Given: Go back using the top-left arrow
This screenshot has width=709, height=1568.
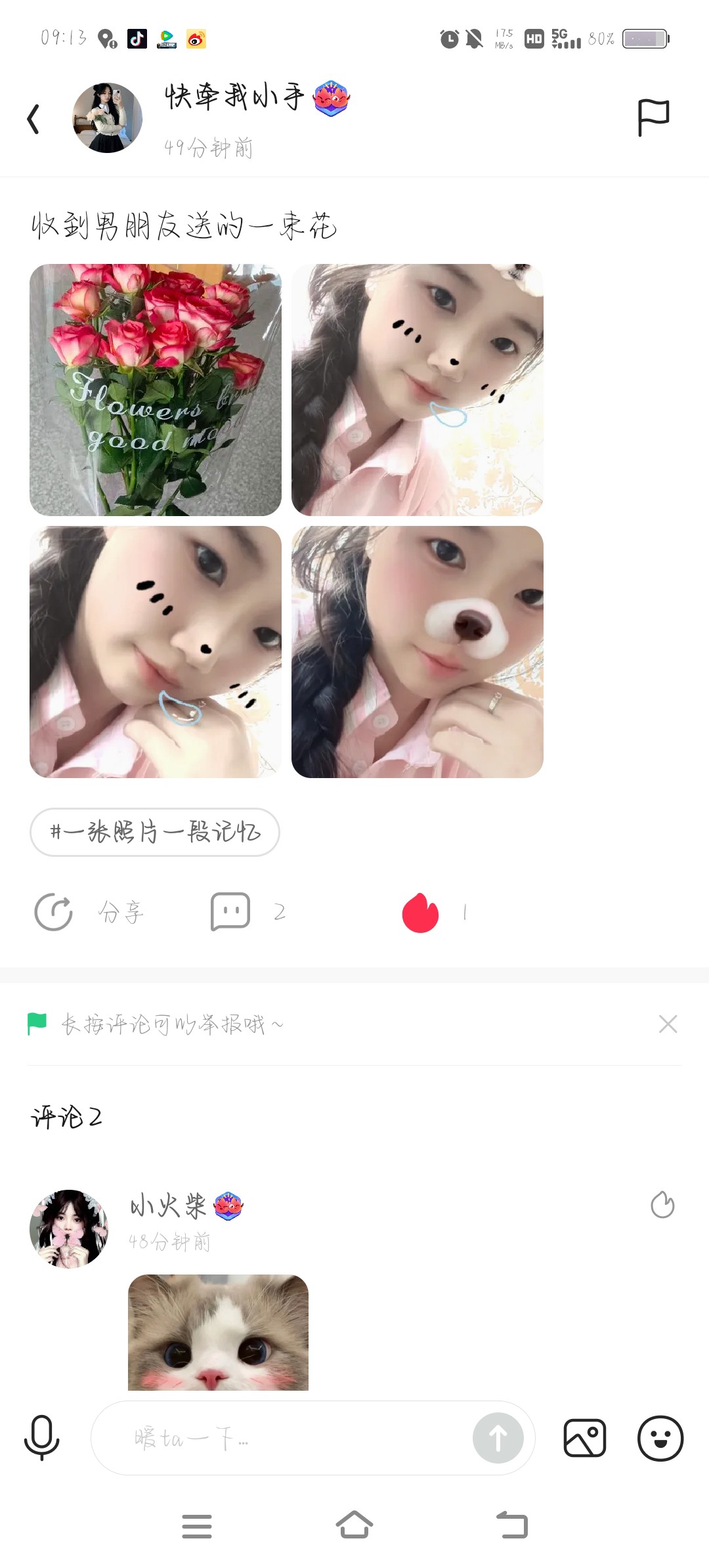Looking at the screenshot, I should (33, 119).
